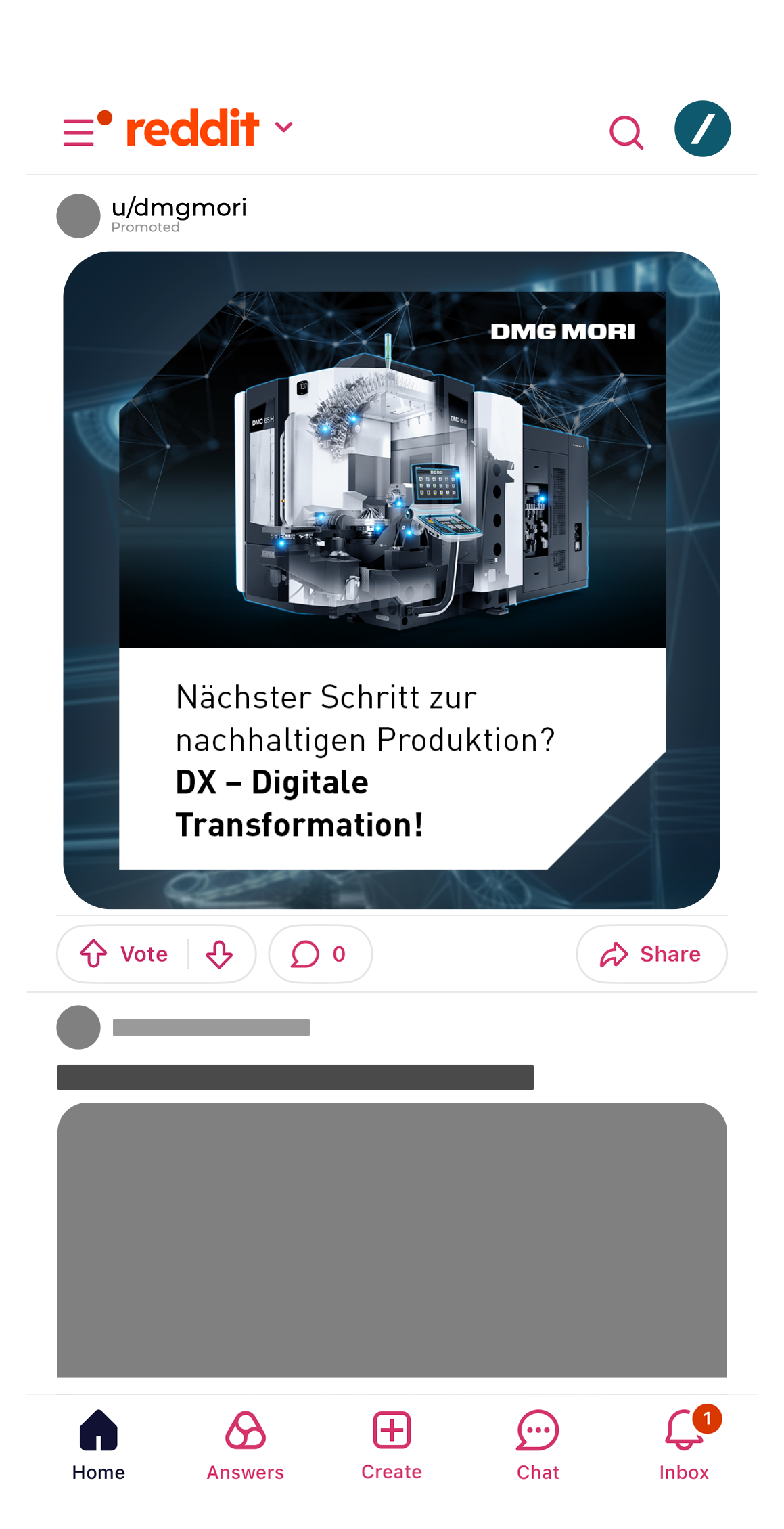The image size is (784, 1529).
Task: Open the u/dmgmori profile
Action: coord(179,208)
